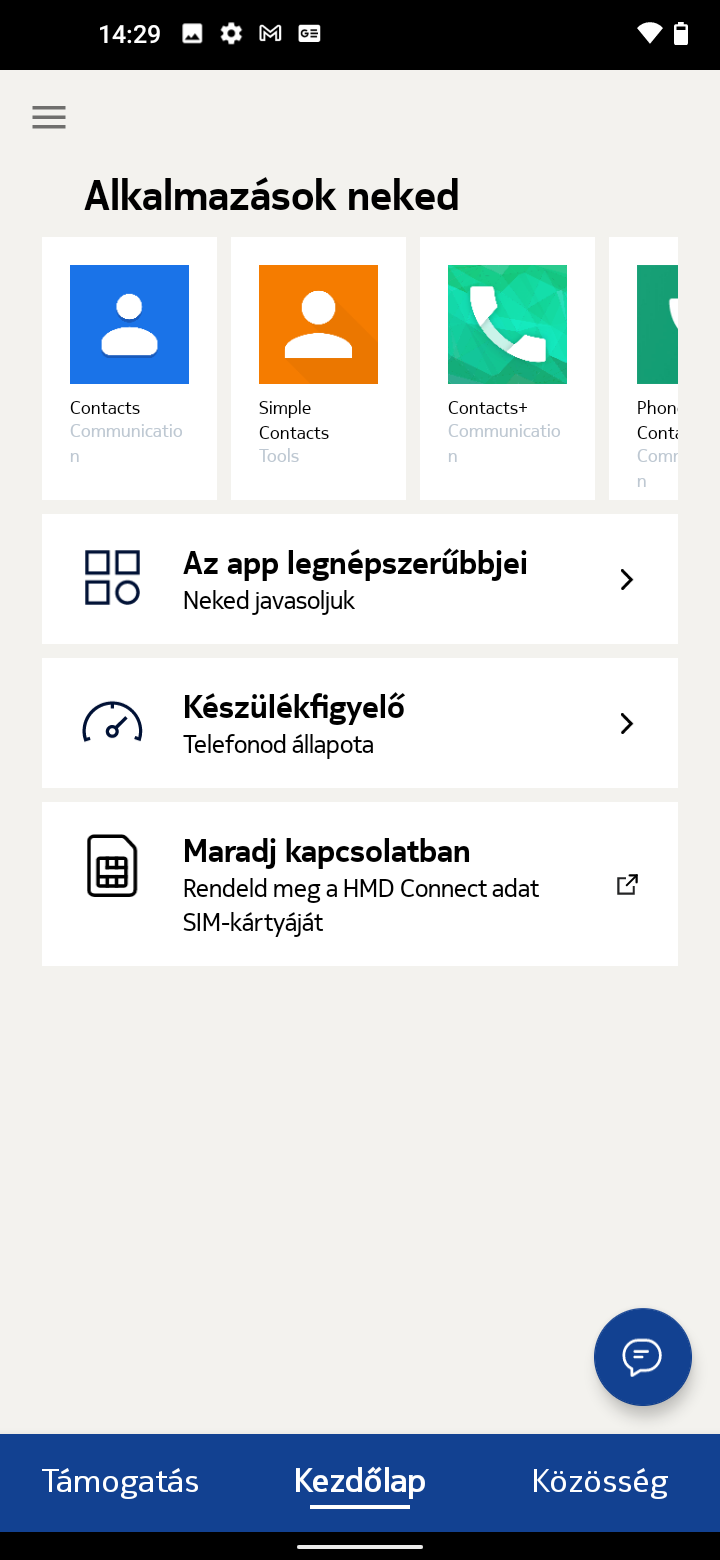Open the Contacts+ app card
Viewport: 720px width, 1560px height.
click(507, 368)
